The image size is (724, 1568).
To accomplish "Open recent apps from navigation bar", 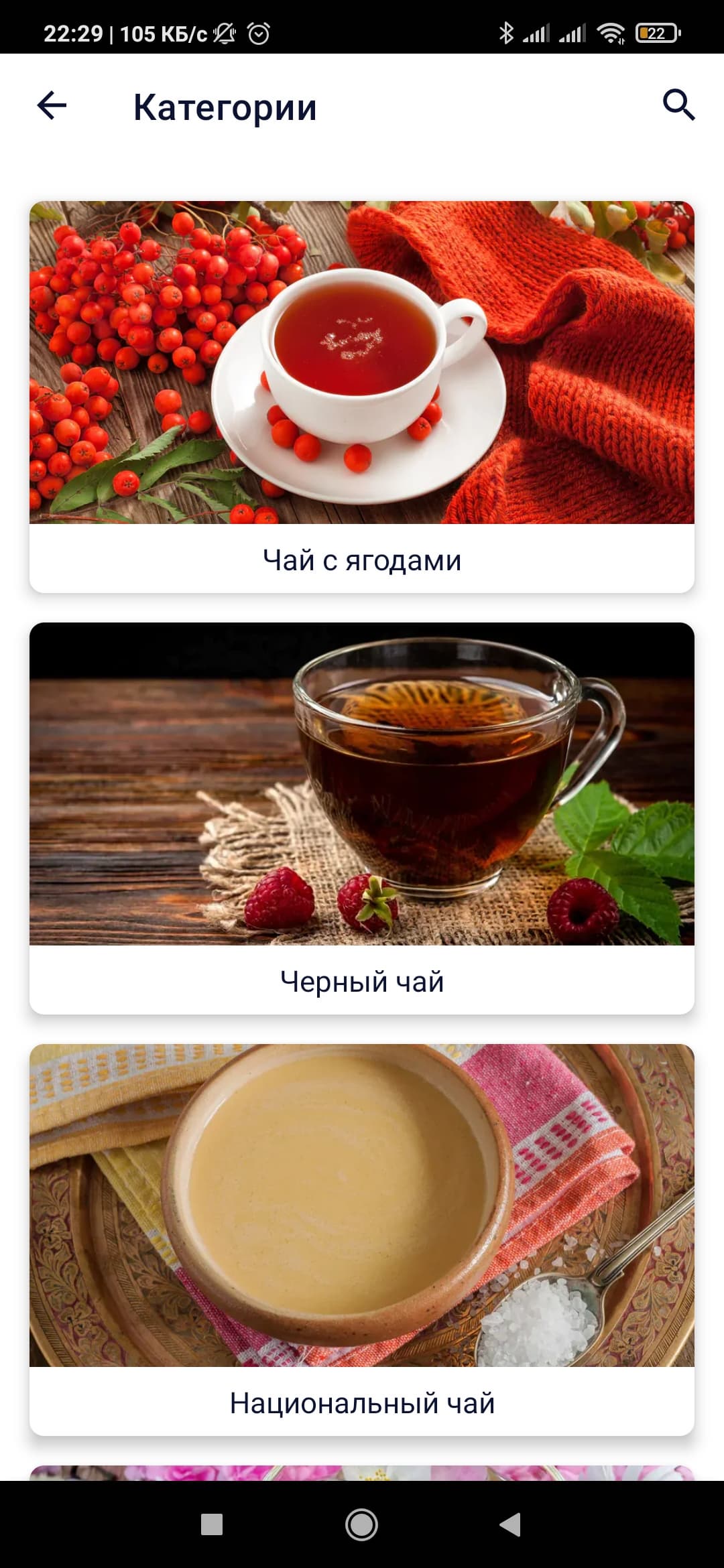I will point(212,1524).
